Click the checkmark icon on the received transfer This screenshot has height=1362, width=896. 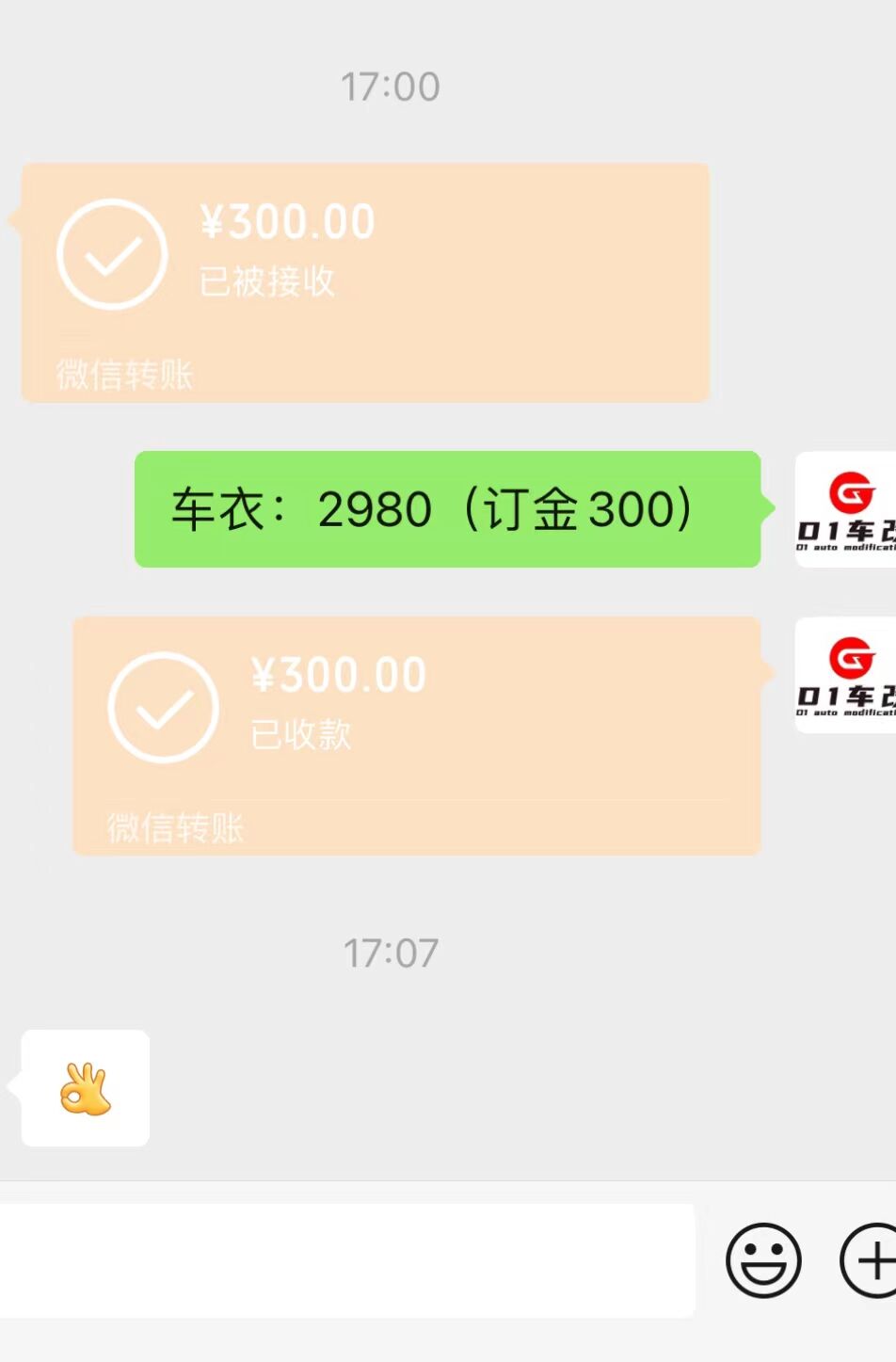pos(112,254)
